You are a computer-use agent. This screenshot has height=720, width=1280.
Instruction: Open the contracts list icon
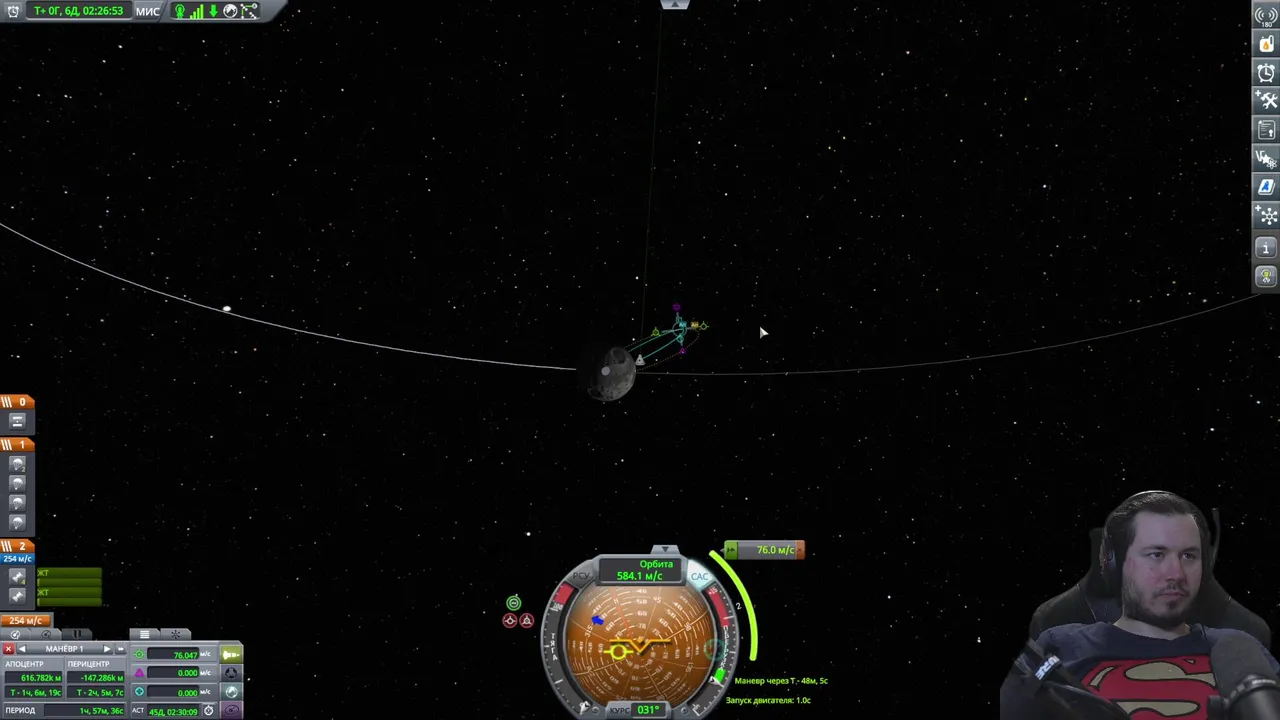point(1266,129)
